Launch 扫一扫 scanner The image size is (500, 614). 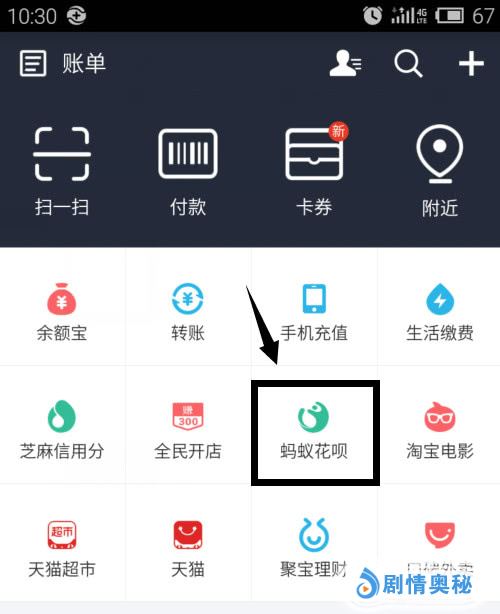(x=62, y=172)
